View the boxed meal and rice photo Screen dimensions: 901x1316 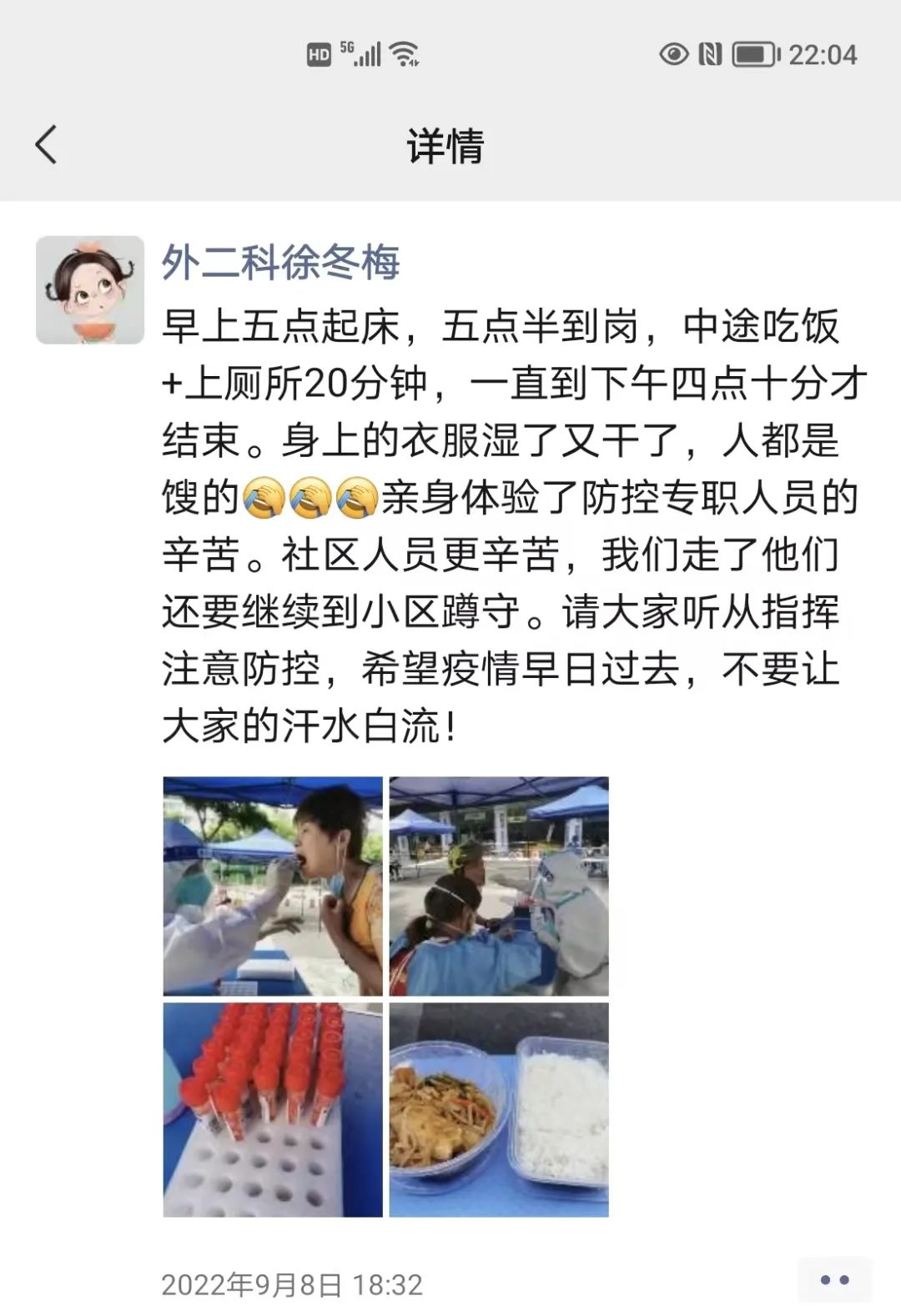(499, 1109)
